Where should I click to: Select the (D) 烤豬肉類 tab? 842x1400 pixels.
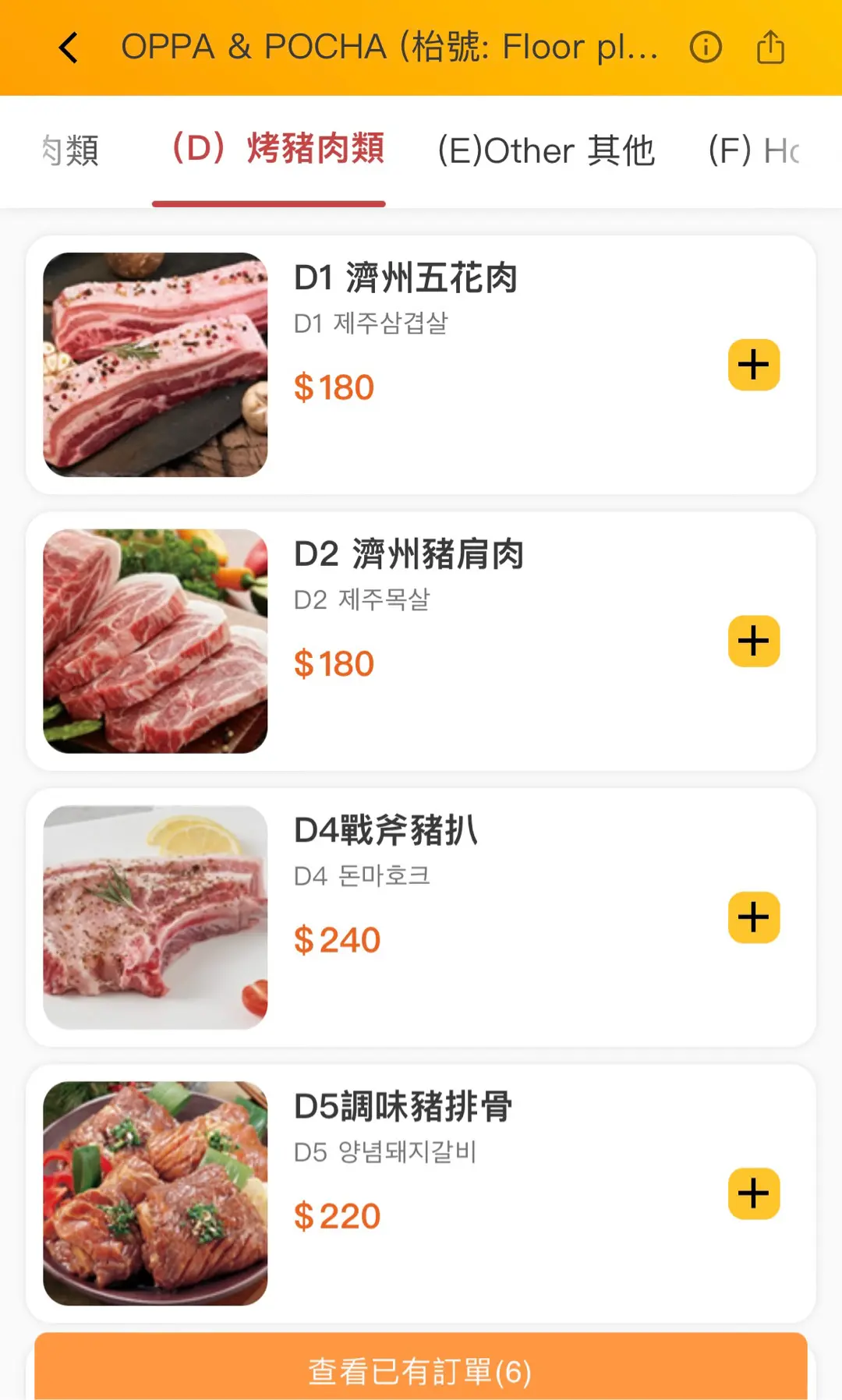click(x=278, y=149)
